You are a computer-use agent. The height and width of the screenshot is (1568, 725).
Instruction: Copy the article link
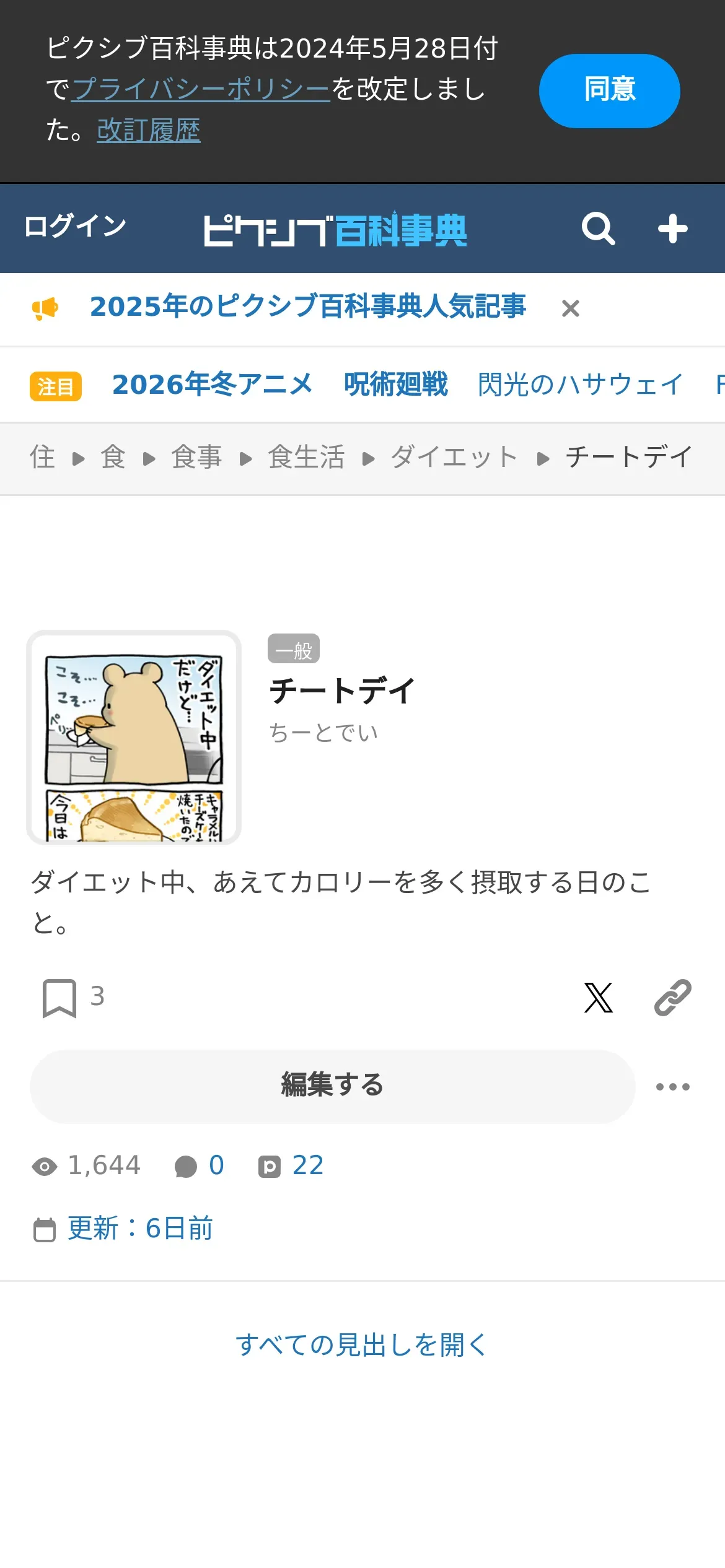pyautogui.click(x=672, y=998)
